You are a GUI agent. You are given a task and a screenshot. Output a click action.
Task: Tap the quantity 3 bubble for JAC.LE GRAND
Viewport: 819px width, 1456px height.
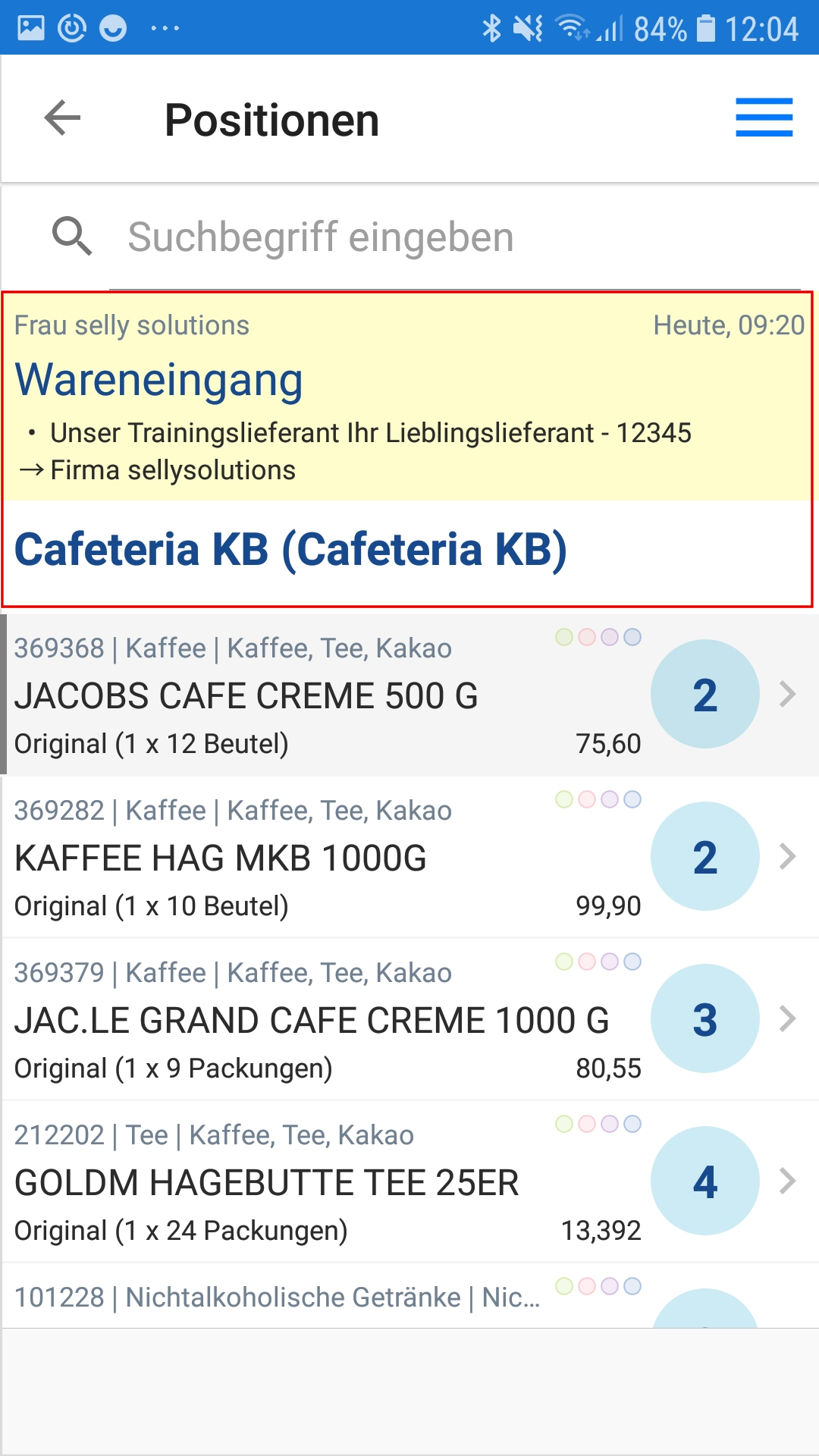[704, 1019]
